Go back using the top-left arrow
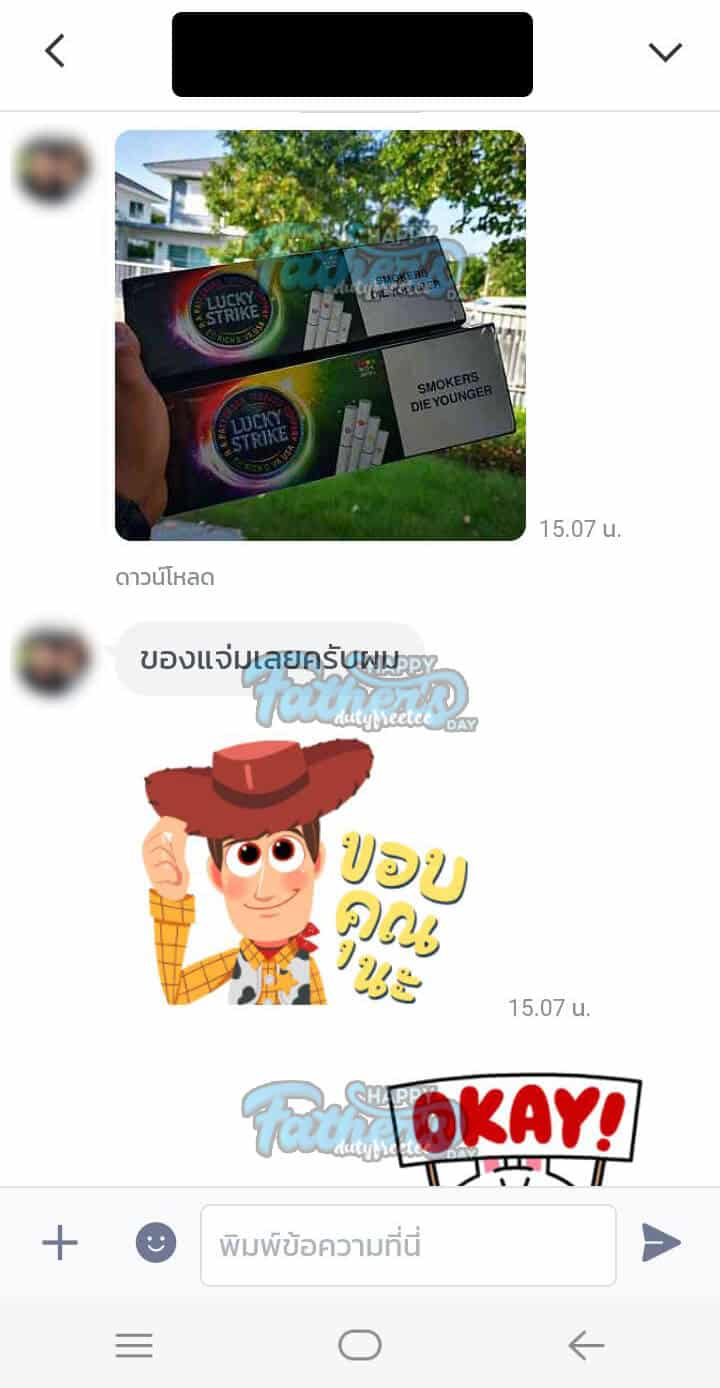Image resolution: width=720 pixels, height=1388 pixels. 55,51
